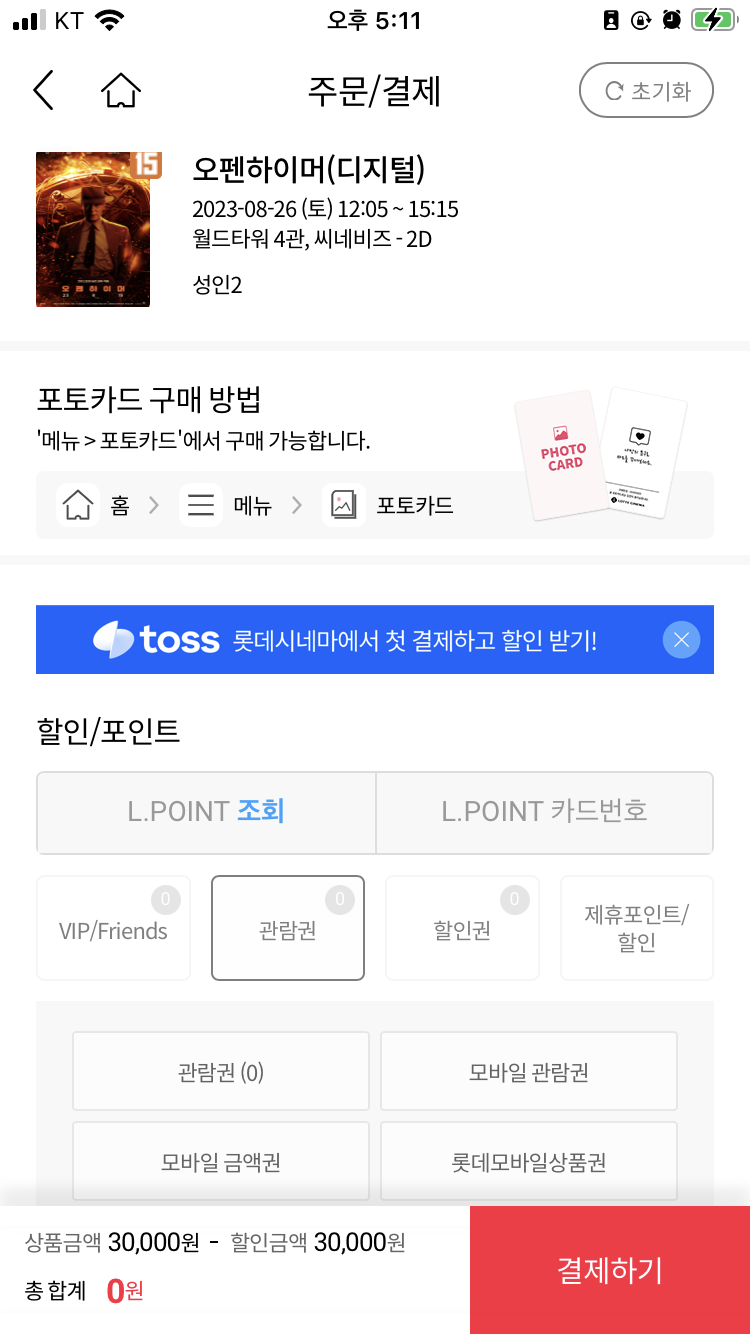Image resolution: width=750 pixels, height=1334 pixels.
Task: Tap the 초기화 reset button
Action: click(x=646, y=89)
